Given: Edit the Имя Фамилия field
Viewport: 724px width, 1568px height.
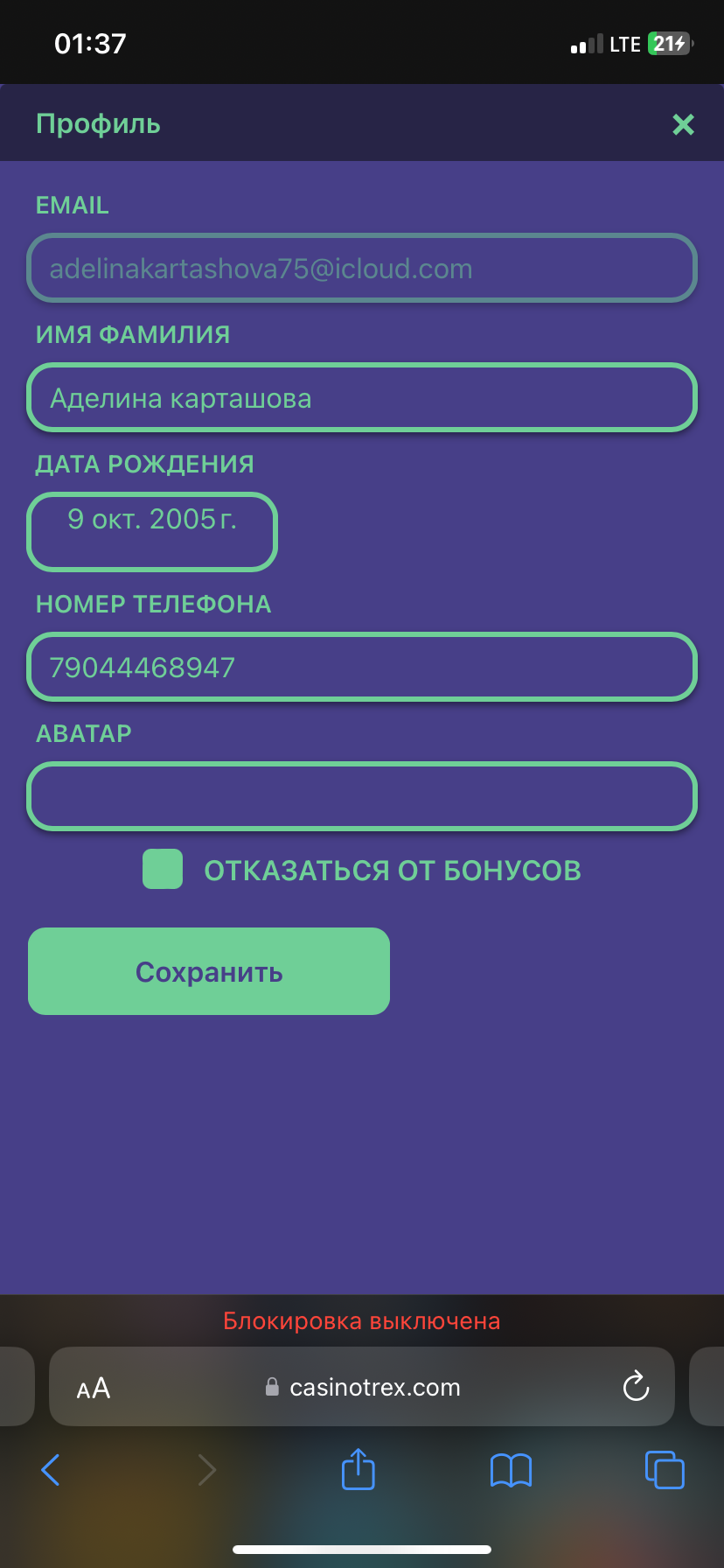Looking at the screenshot, I should click(x=362, y=398).
